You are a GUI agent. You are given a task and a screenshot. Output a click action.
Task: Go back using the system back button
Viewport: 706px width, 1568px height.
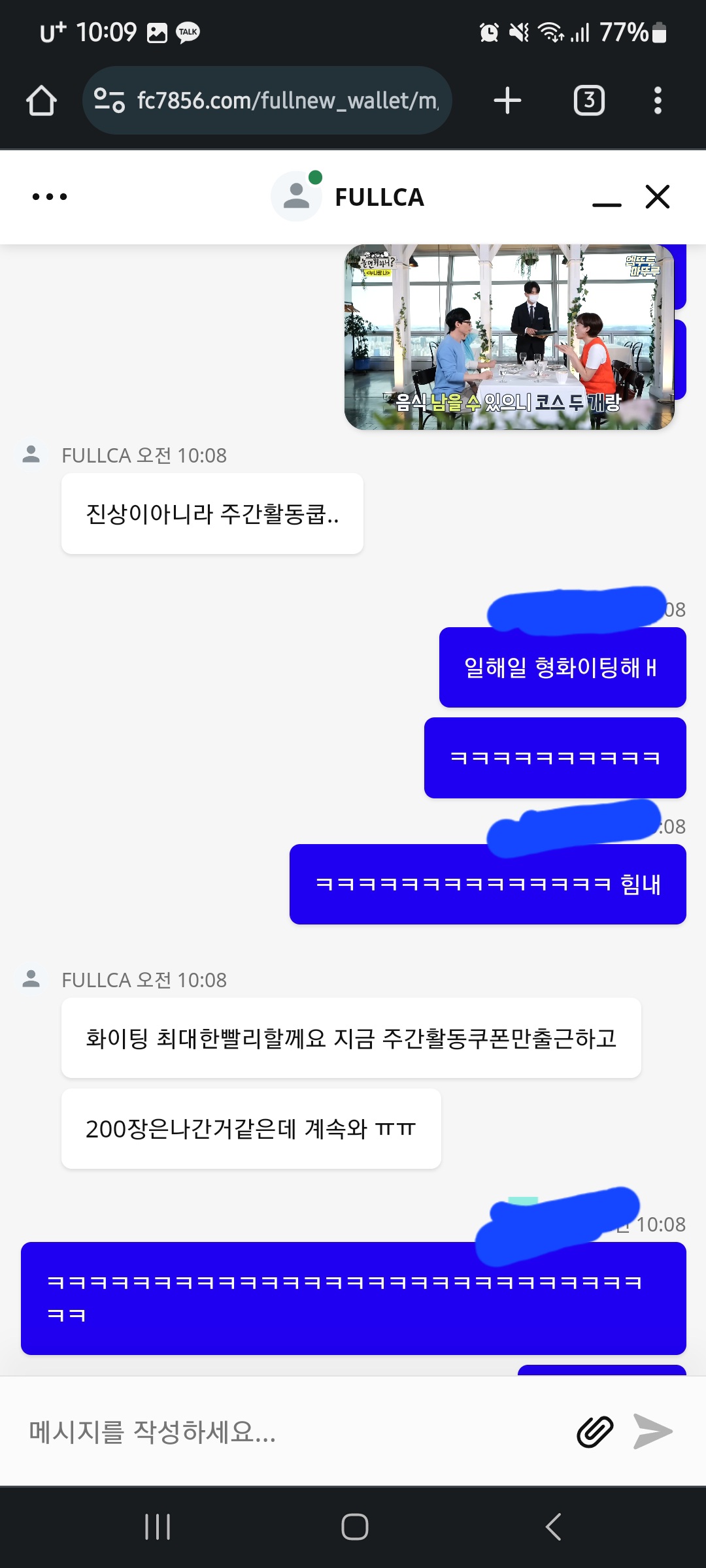[x=553, y=1527]
